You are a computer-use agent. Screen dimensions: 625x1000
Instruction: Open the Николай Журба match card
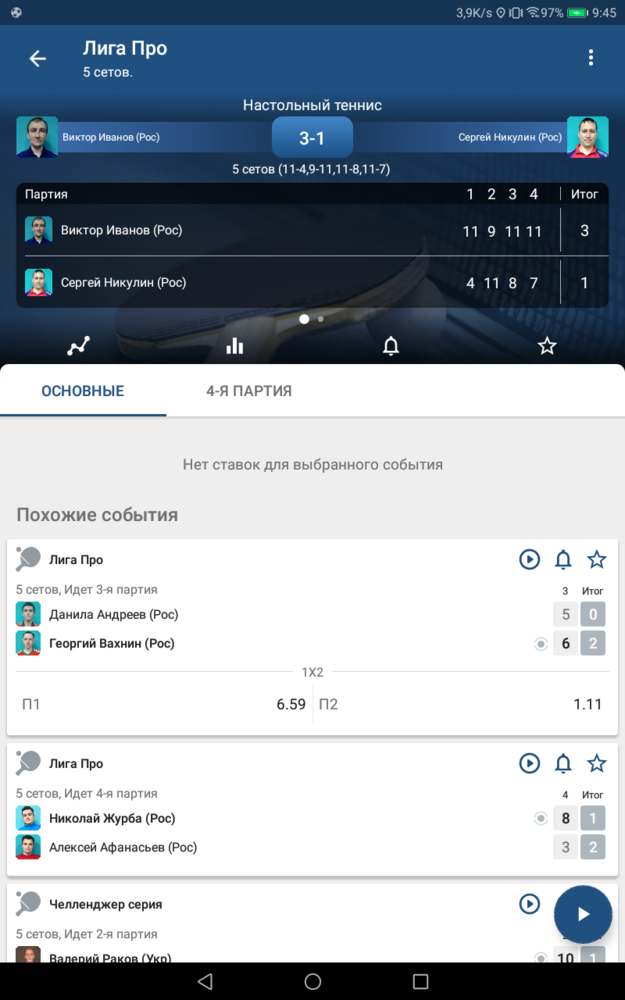coord(312,809)
